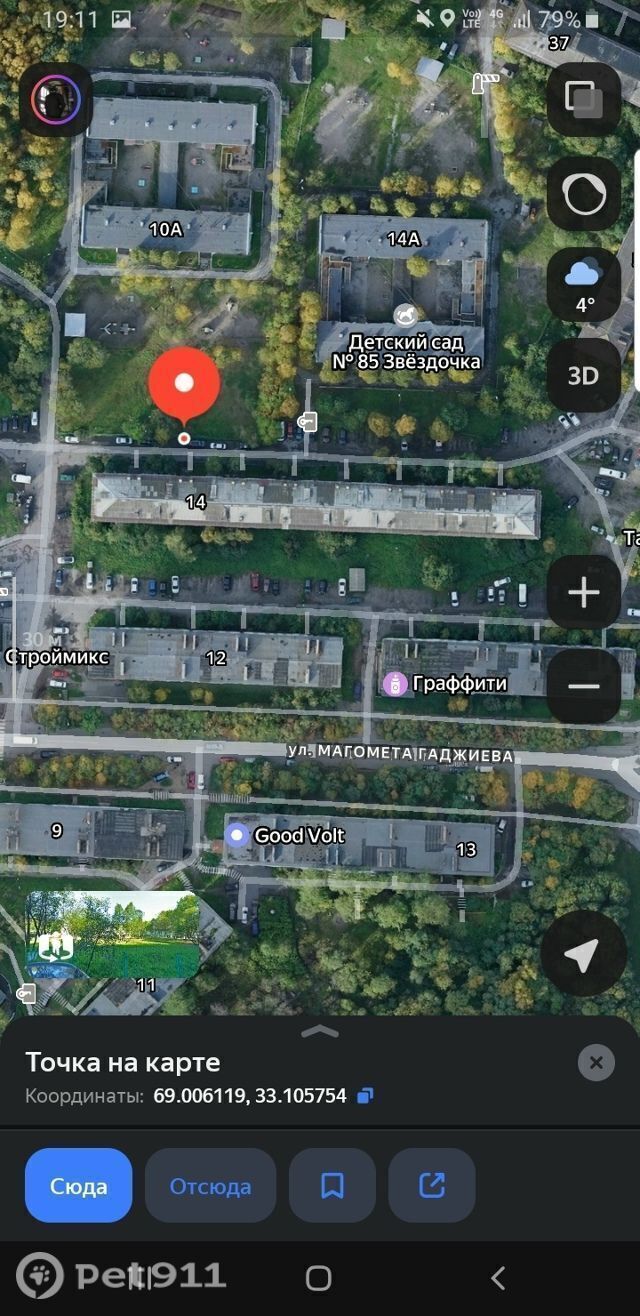Build a route to here with Сюда
640x1316 pixels.
(78, 1186)
